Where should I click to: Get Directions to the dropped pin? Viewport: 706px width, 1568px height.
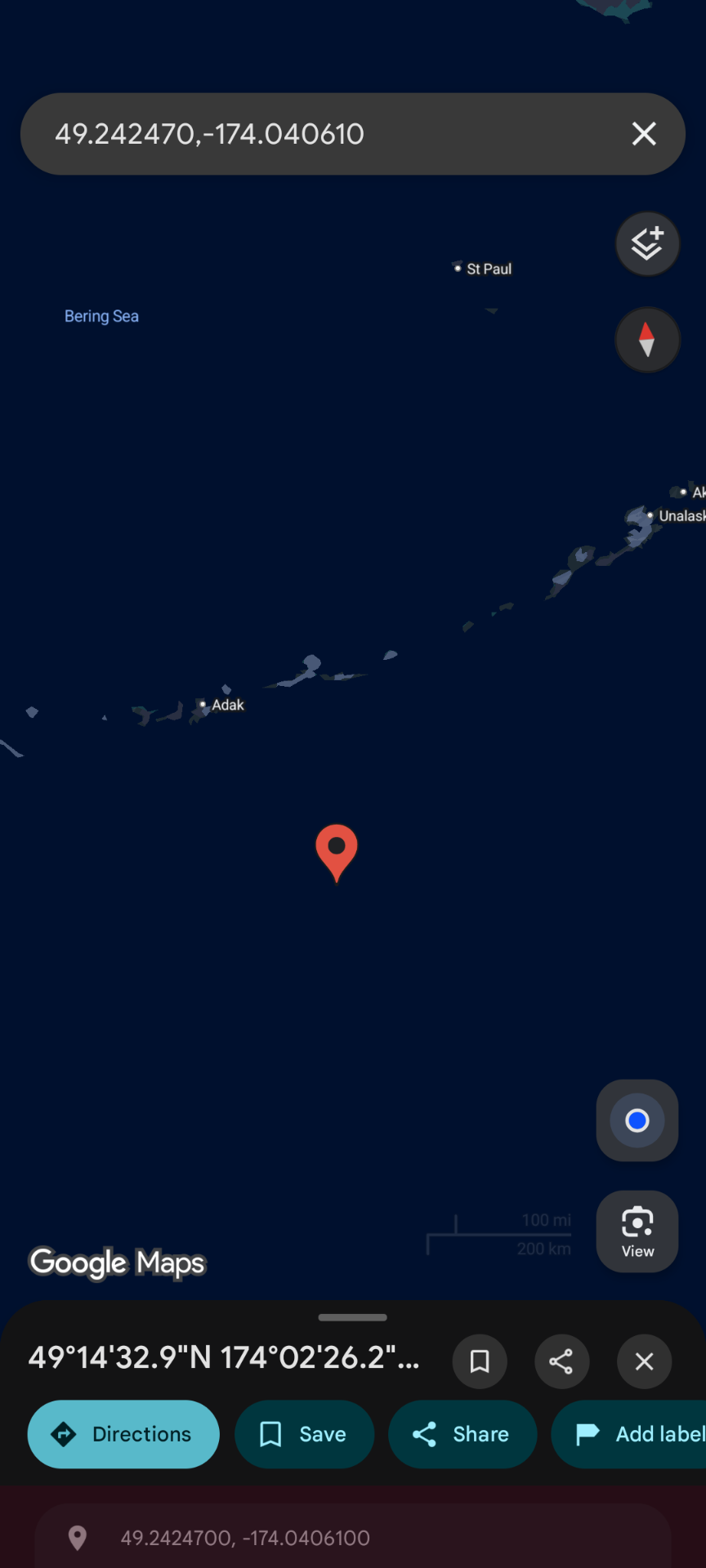pos(123,1434)
